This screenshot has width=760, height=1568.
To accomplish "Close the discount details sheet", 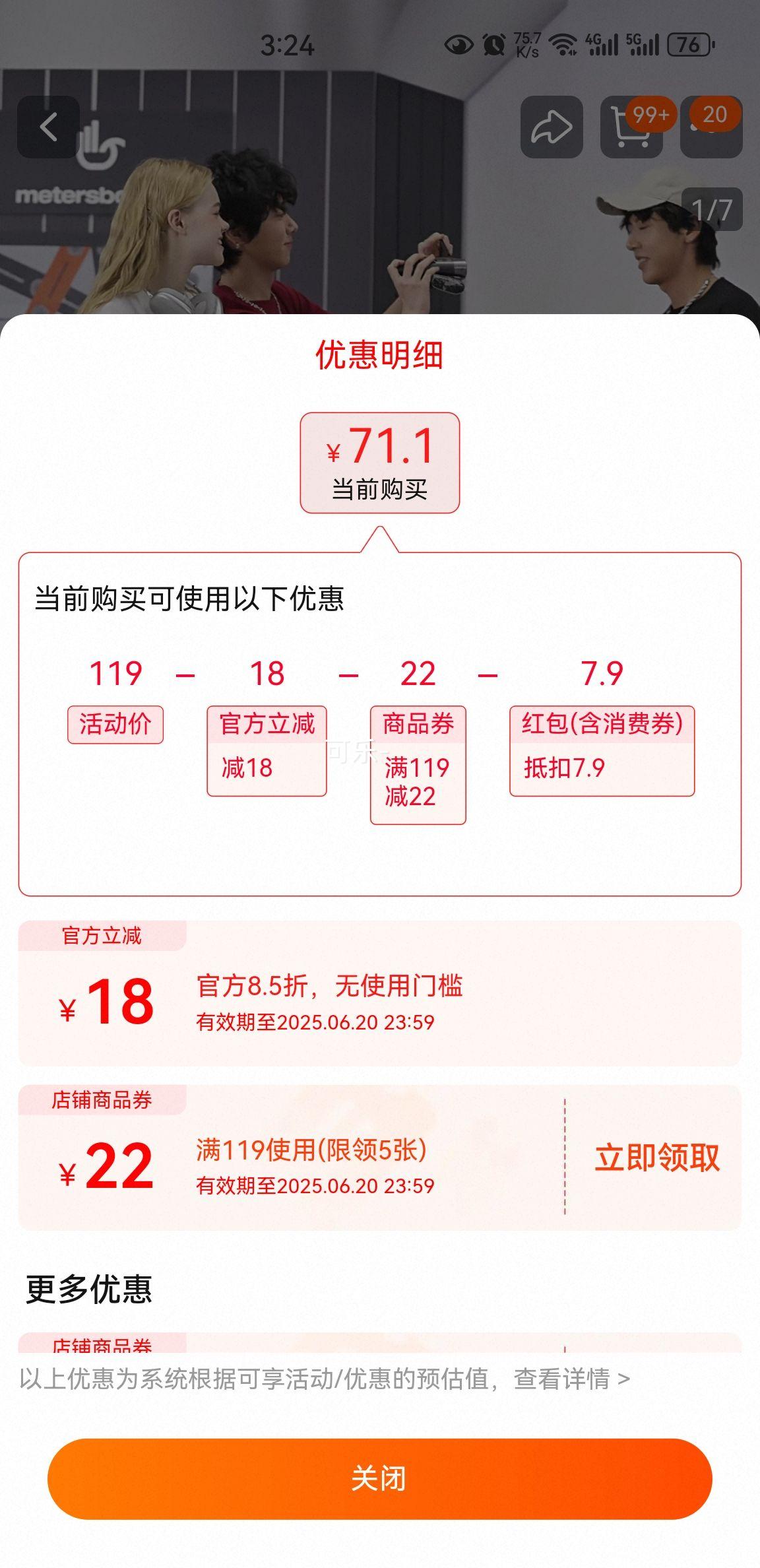I will [x=379, y=1478].
